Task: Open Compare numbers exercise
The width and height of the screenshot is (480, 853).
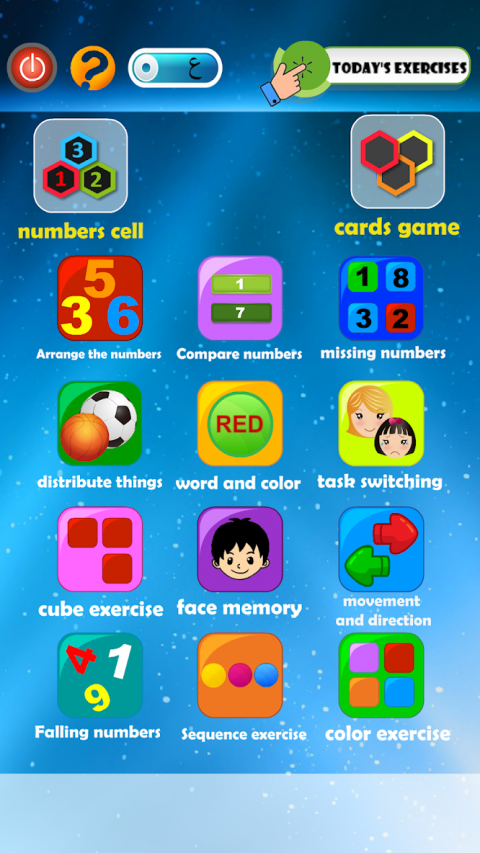Action: (240, 298)
